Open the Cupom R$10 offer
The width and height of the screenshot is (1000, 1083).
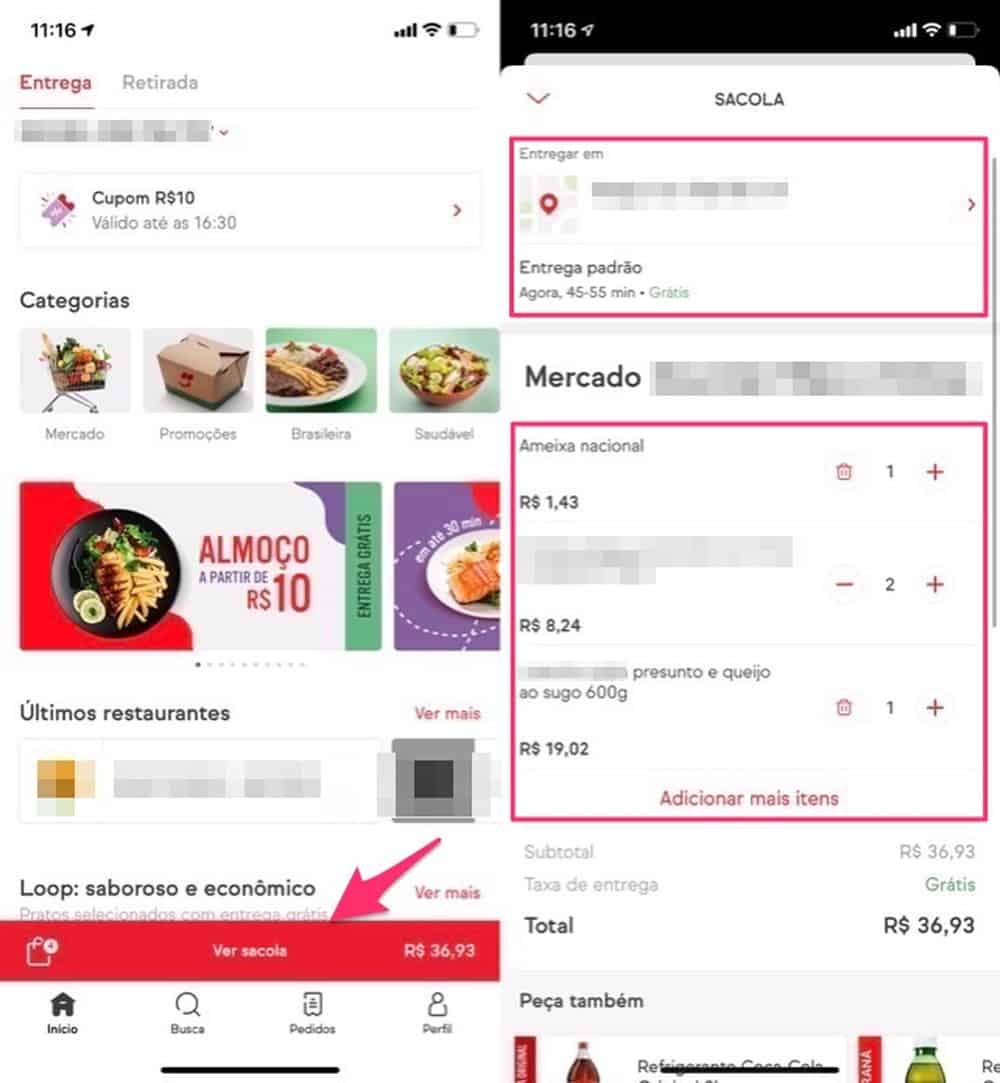click(250, 210)
